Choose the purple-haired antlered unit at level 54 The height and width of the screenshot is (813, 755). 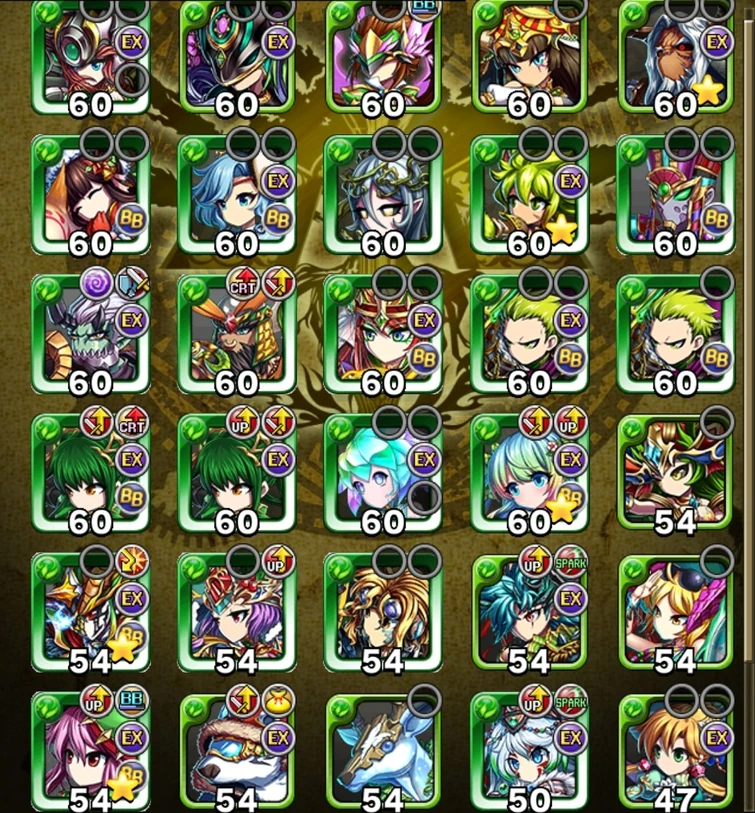pyautogui.click(x=236, y=611)
